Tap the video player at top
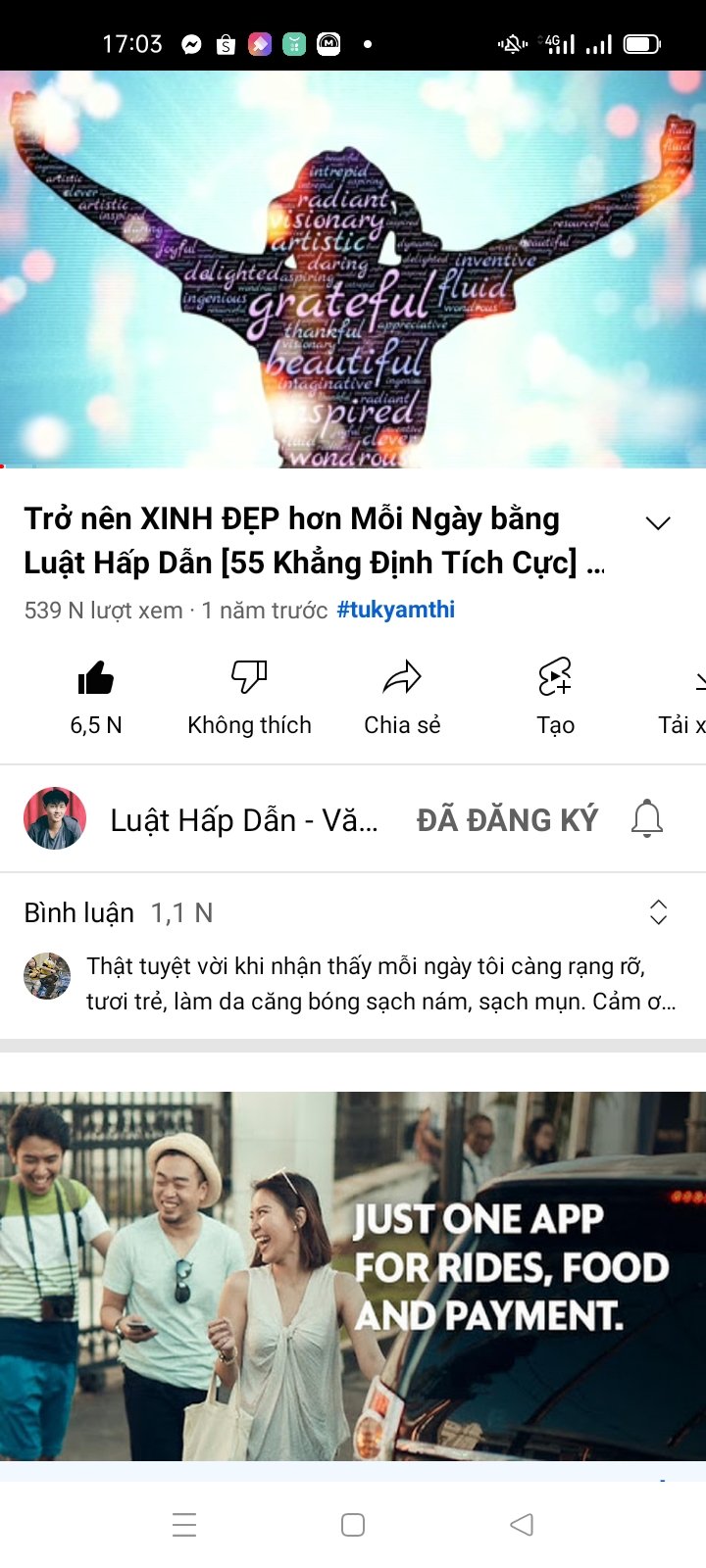The height and width of the screenshot is (1568, 706). pos(353,269)
